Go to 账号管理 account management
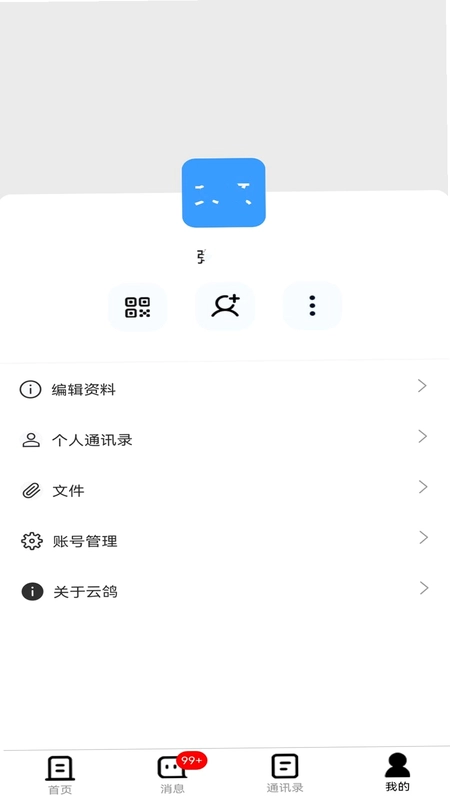 224,541
